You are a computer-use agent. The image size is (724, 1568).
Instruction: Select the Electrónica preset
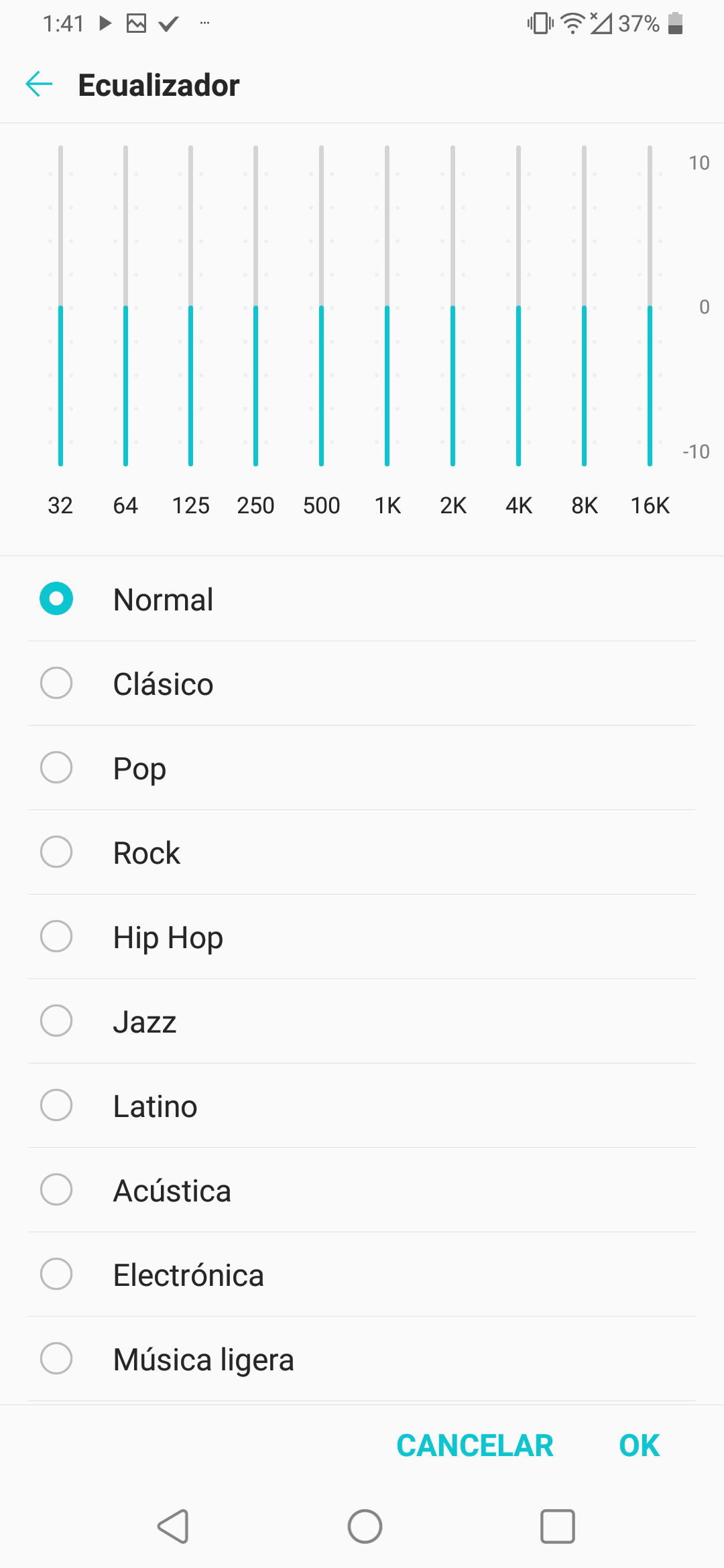pyautogui.click(x=362, y=1275)
